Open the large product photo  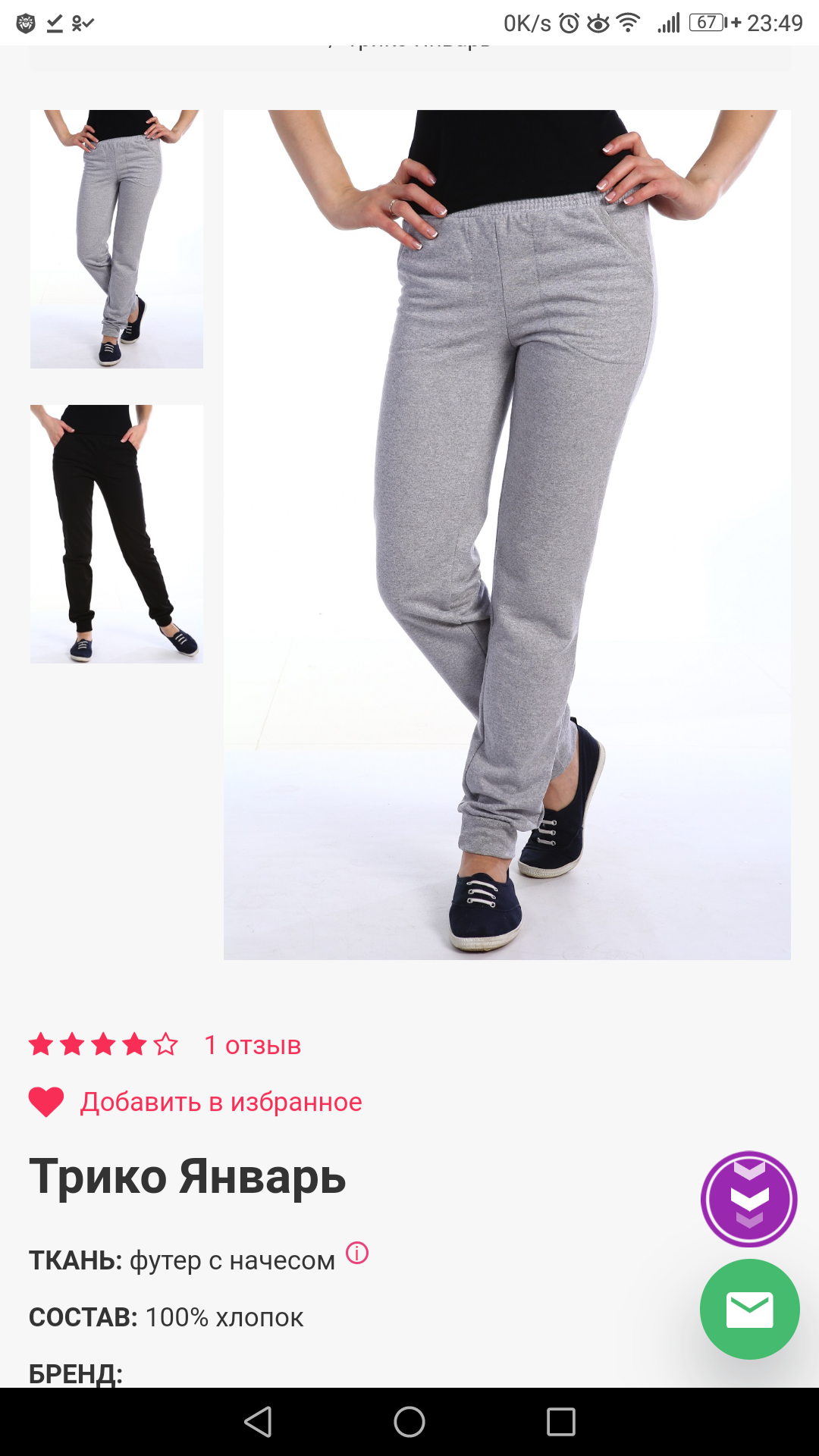(x=507, y=535)
